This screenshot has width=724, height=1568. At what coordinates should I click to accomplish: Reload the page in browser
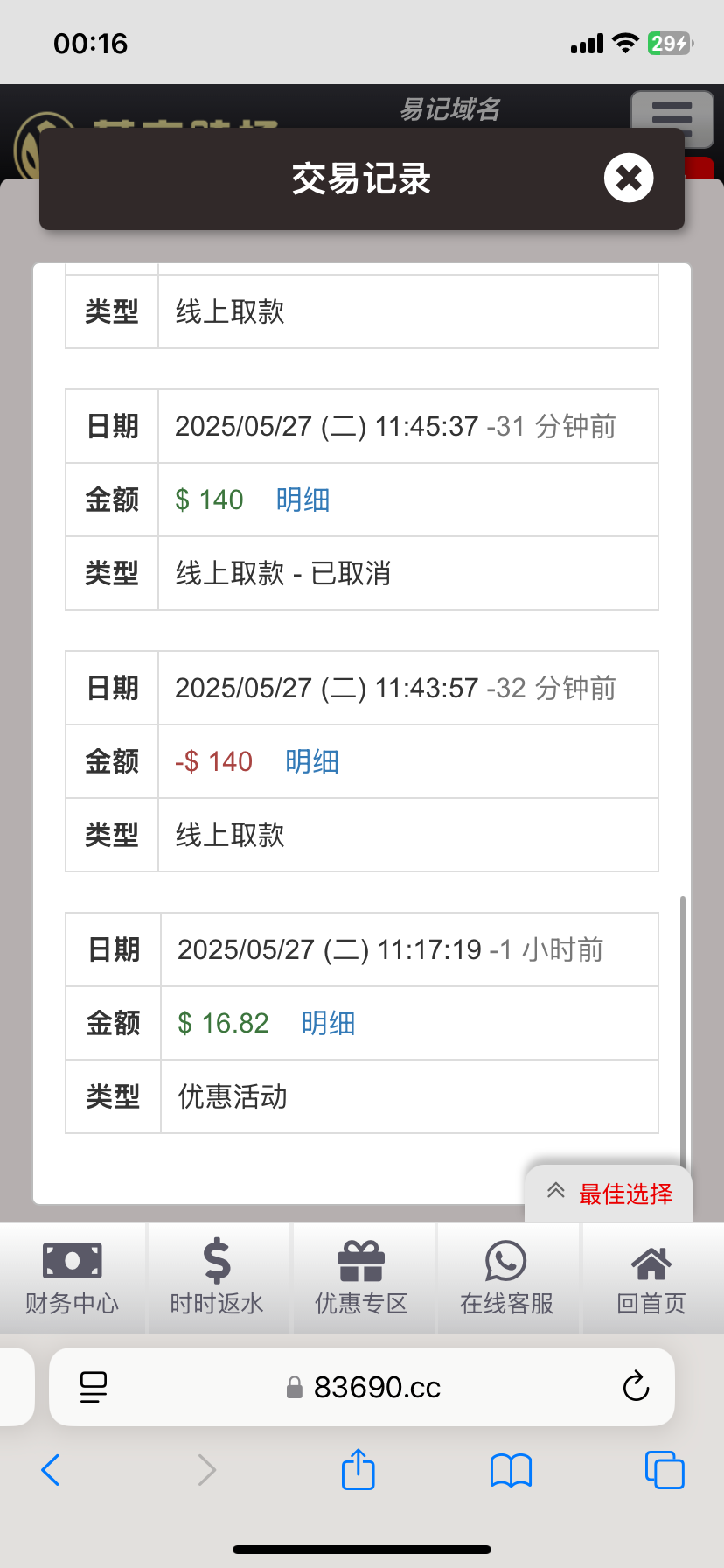click(x=636, y=1386)
